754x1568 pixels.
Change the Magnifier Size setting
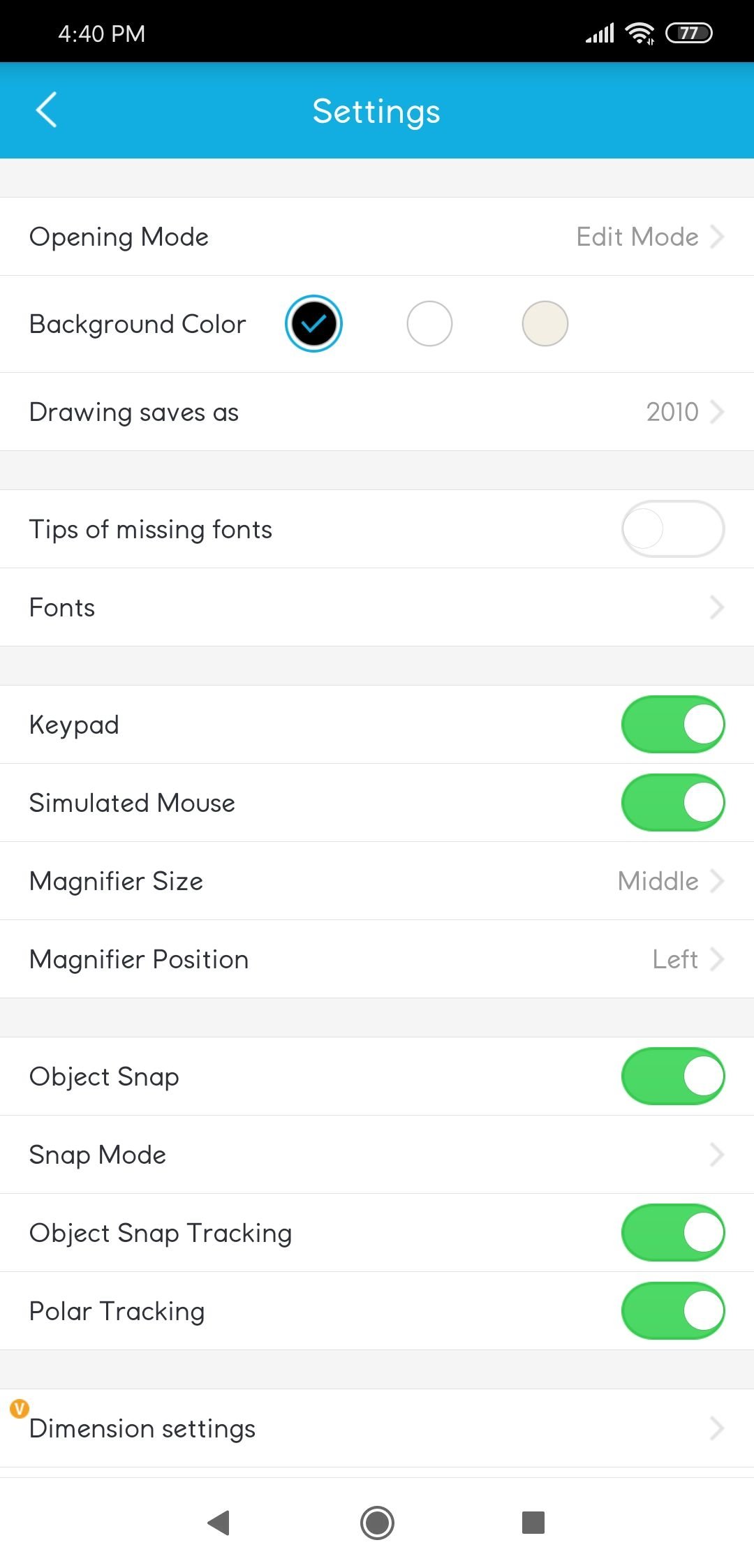click(377, 881)
